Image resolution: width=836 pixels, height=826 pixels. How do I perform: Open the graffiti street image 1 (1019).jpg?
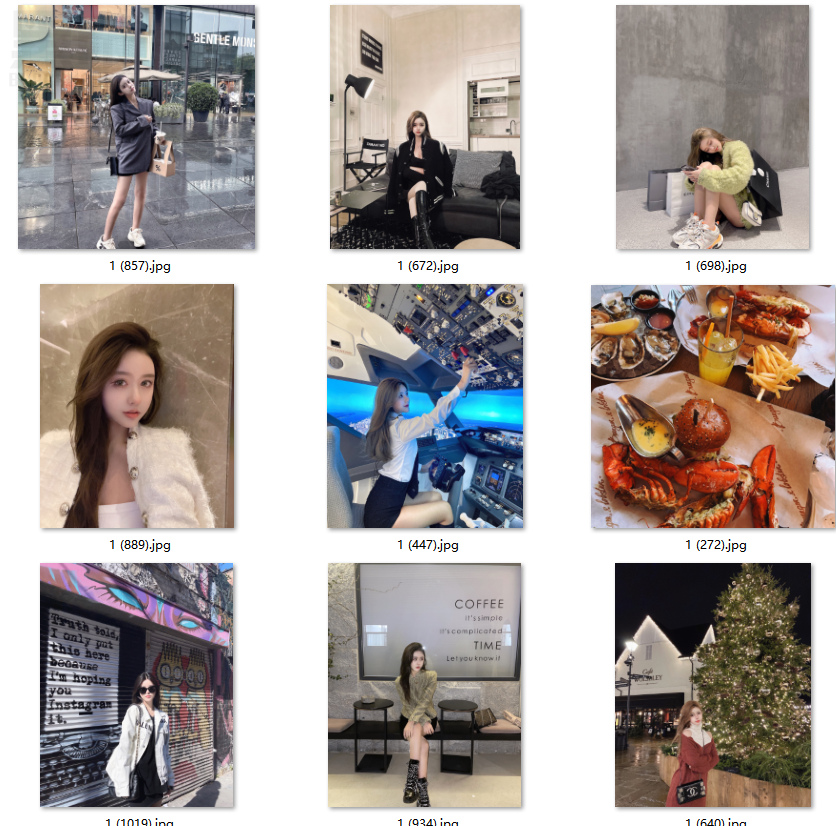(x=137, y=685)
